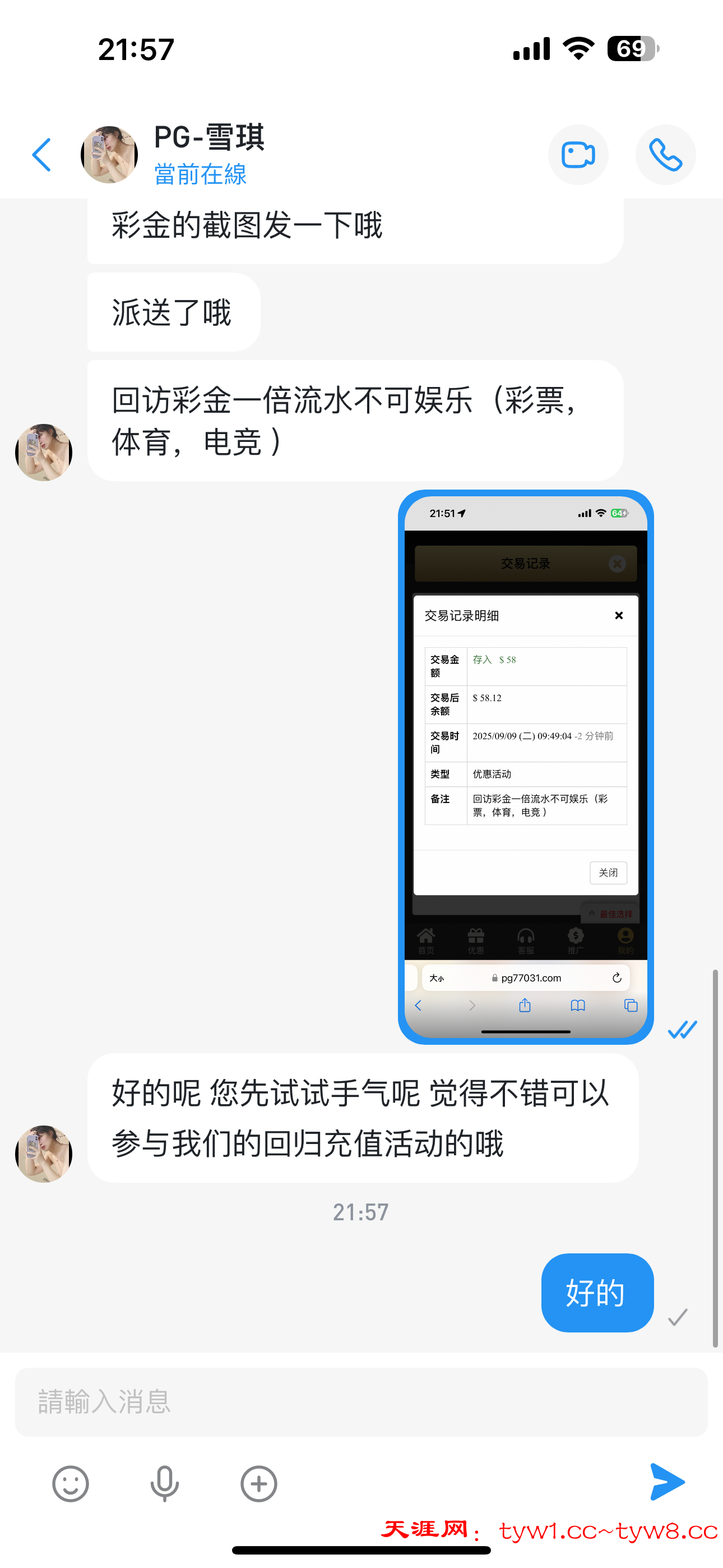
Task: Open the plus attachment menu
Action: pyautogui.click(x=258, y=1483)
